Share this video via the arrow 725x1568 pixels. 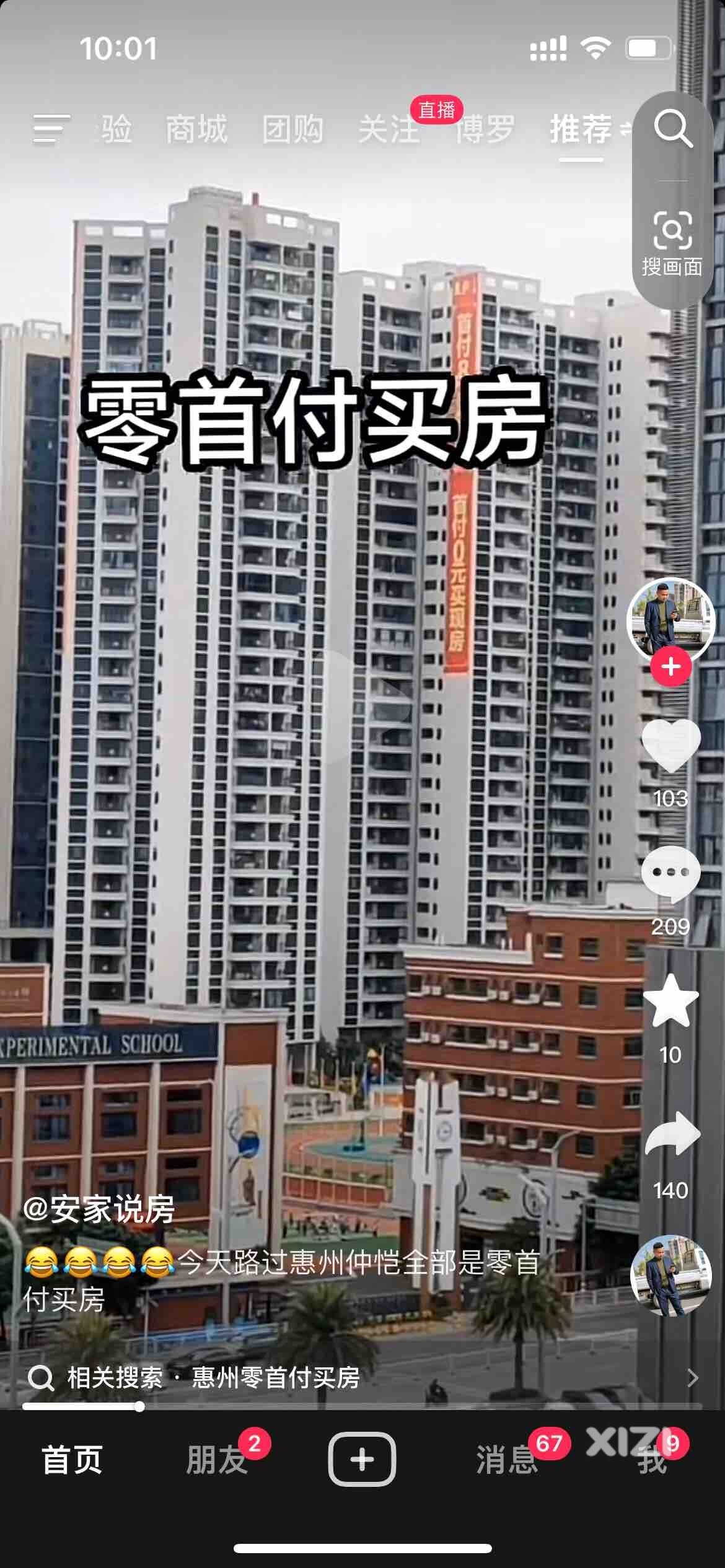(x=672, y=1135)
